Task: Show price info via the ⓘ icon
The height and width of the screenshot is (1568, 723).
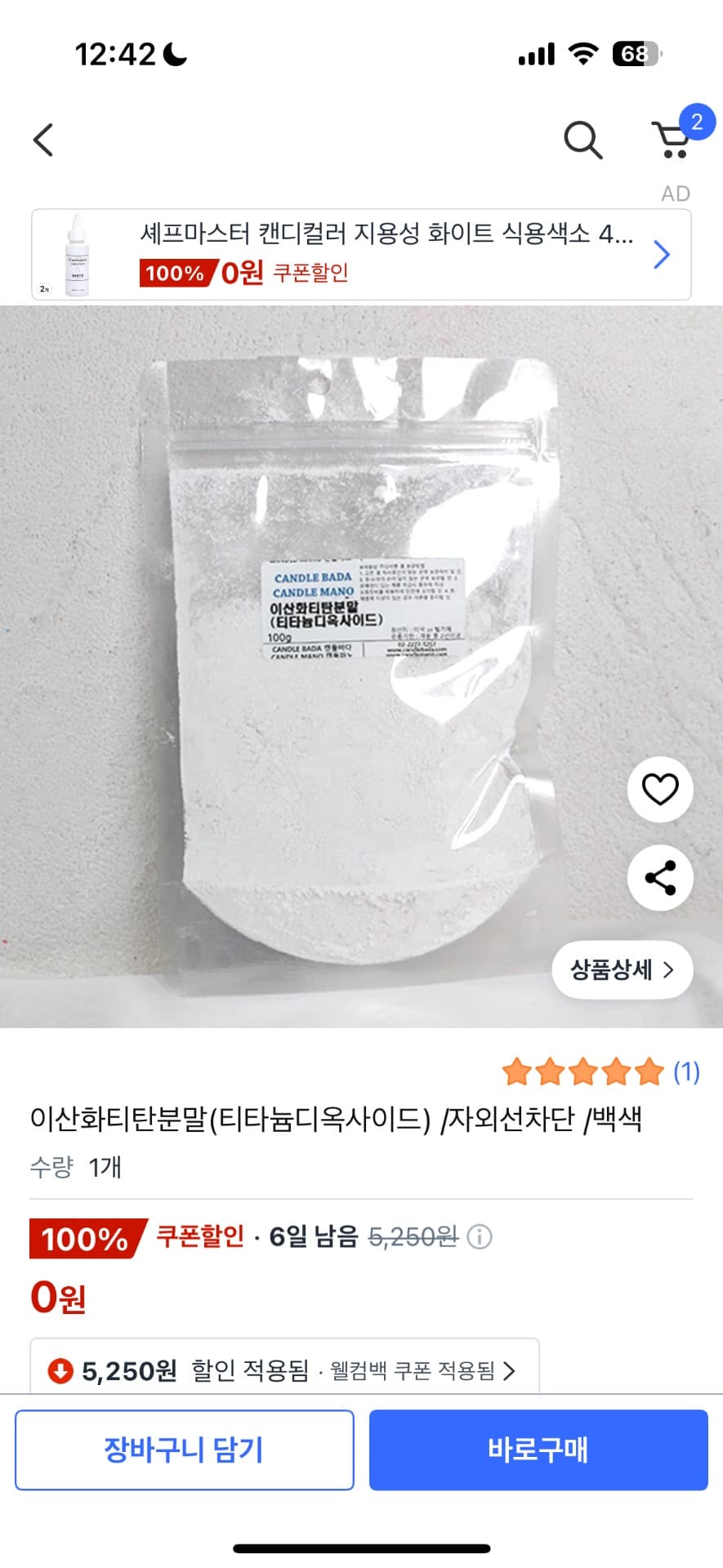Action: (x=480, y=1237)
